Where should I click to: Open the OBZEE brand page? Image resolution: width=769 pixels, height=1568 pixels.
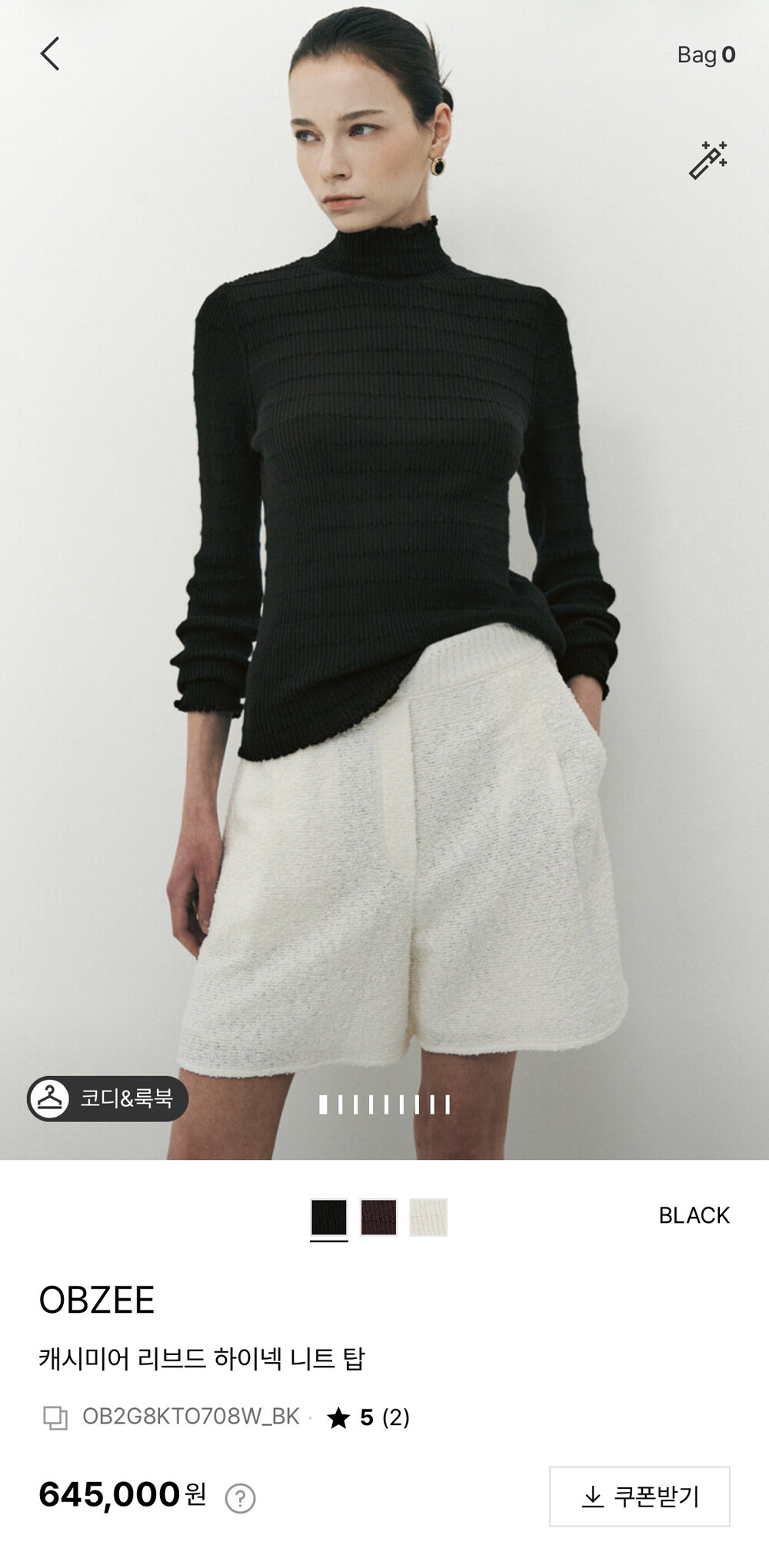tap(97, 1300)
